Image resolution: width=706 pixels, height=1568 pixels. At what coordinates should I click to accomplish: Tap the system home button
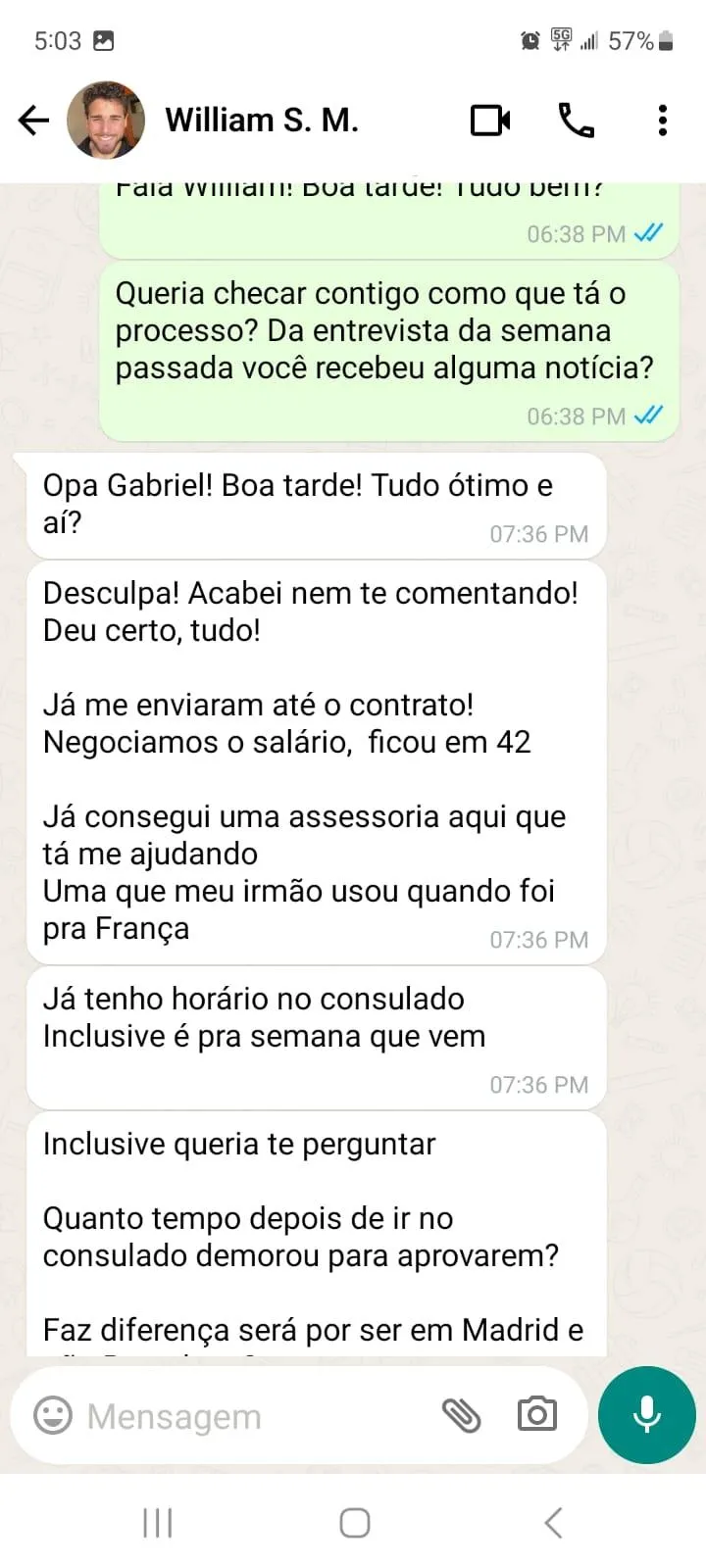coord(354,1523)
